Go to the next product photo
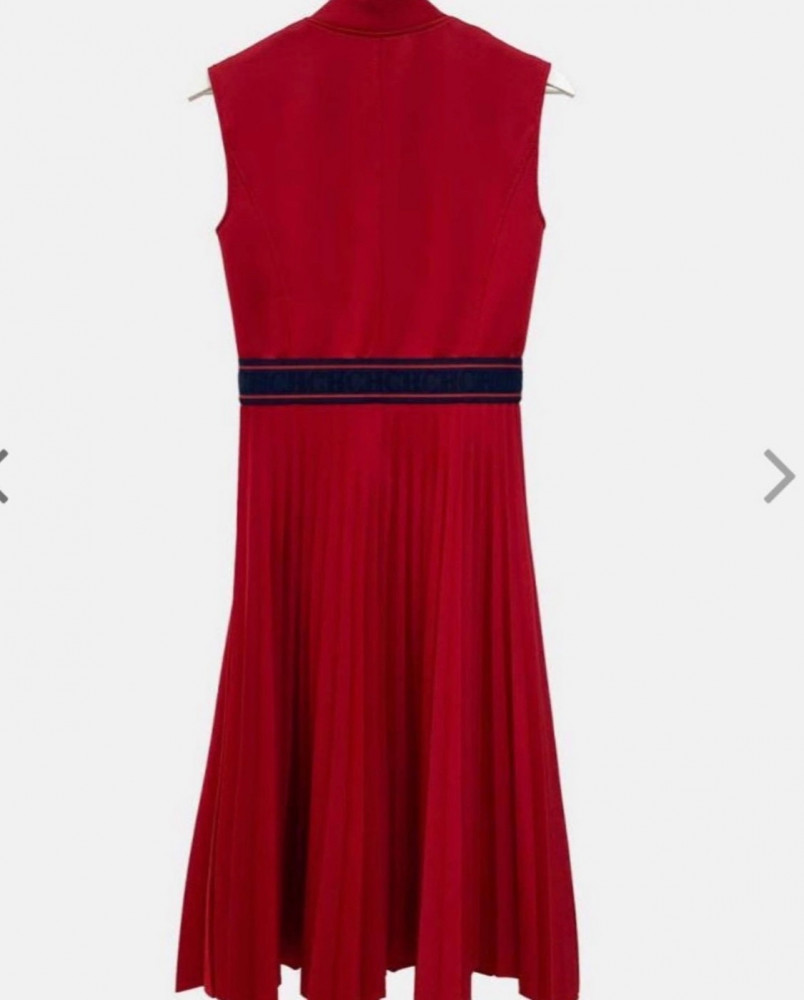804x1000 pixels. click(779, 475)
